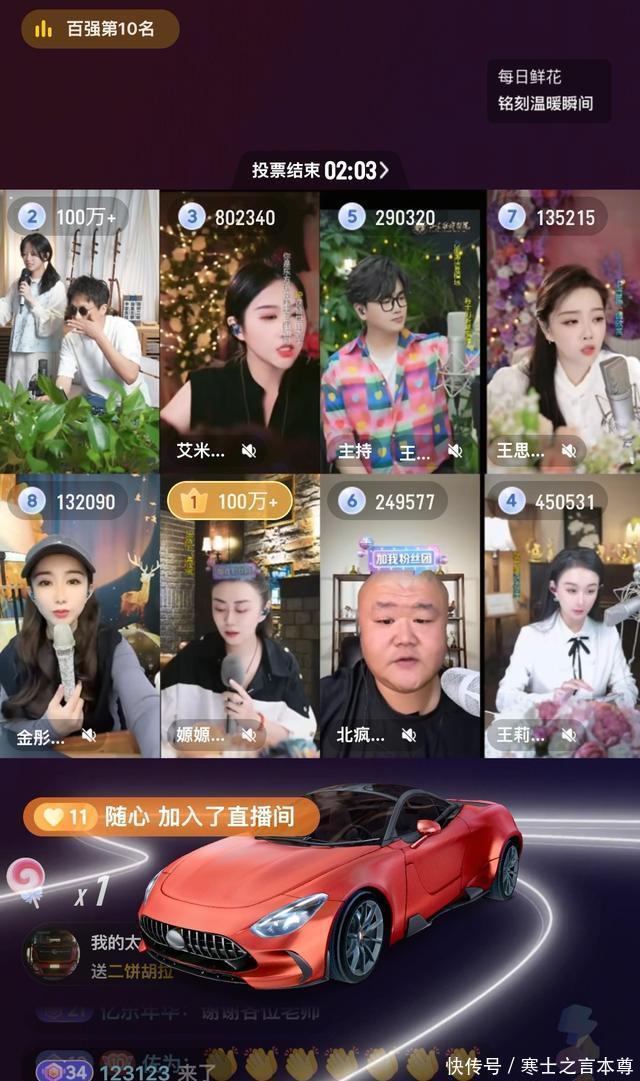The width and height of the screenshot is (640, 1081).
Task: Open the 百强第10名 ranking badge
Action: [100, 29]
